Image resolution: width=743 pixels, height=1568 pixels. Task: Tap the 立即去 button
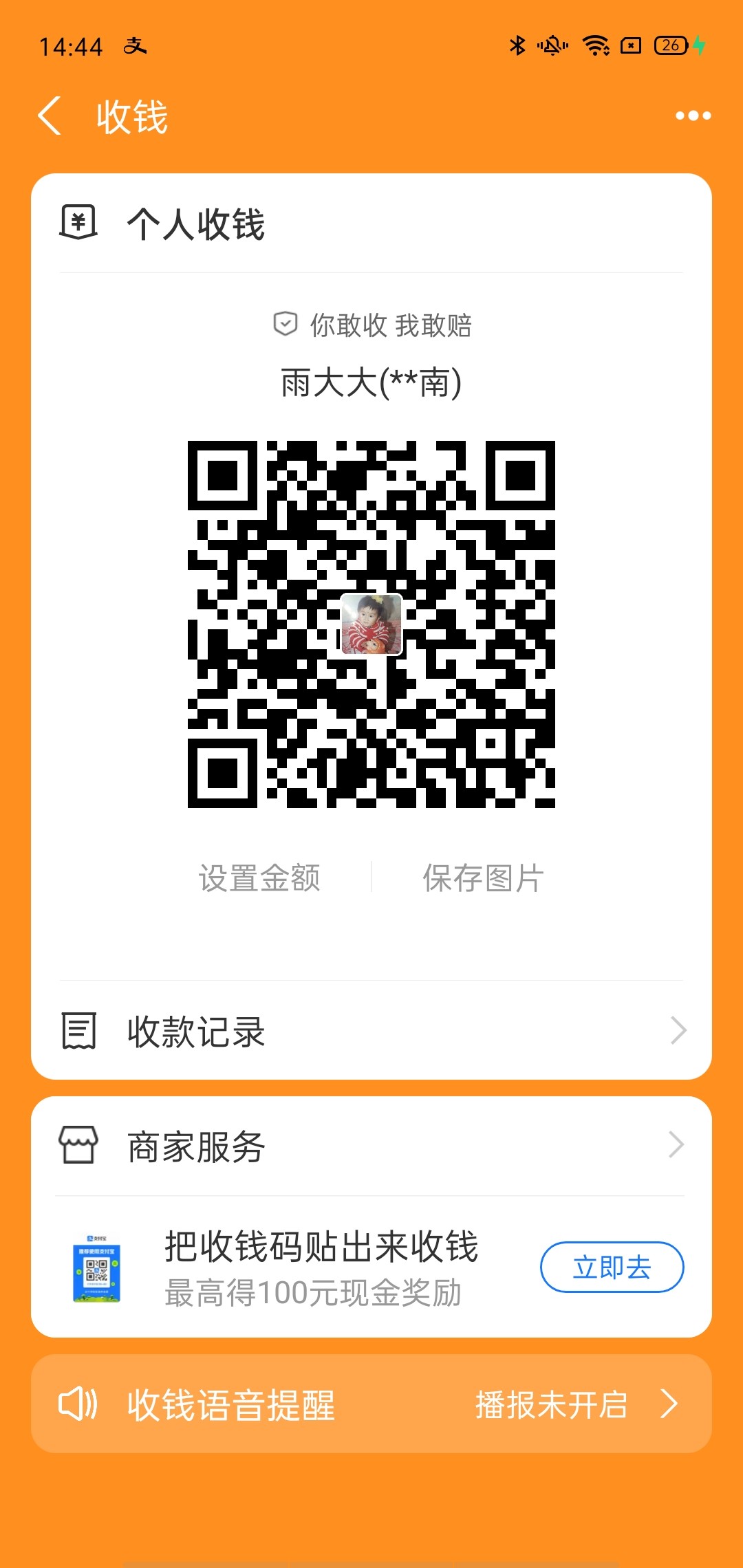pos(612,1267)
